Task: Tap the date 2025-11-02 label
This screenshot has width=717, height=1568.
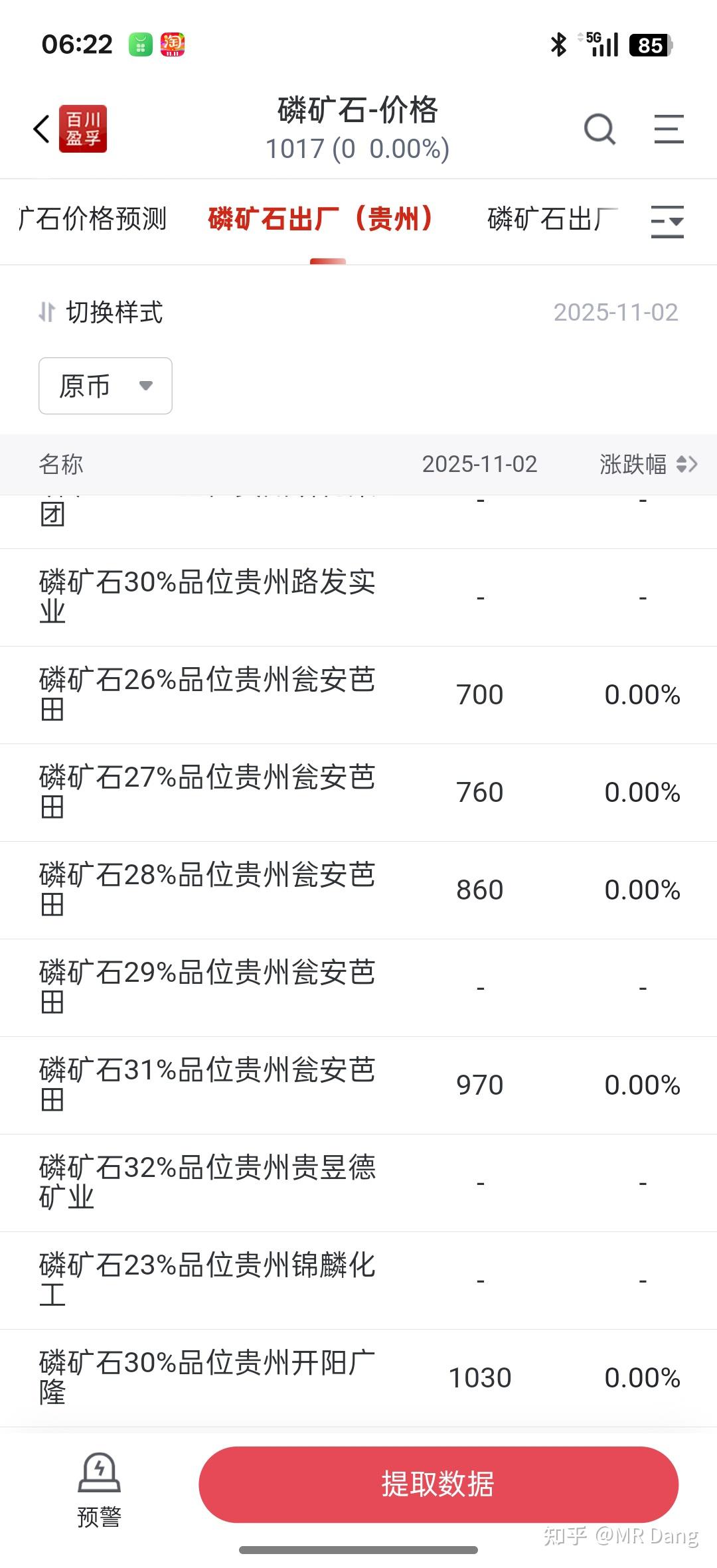Action: (615, 312)
